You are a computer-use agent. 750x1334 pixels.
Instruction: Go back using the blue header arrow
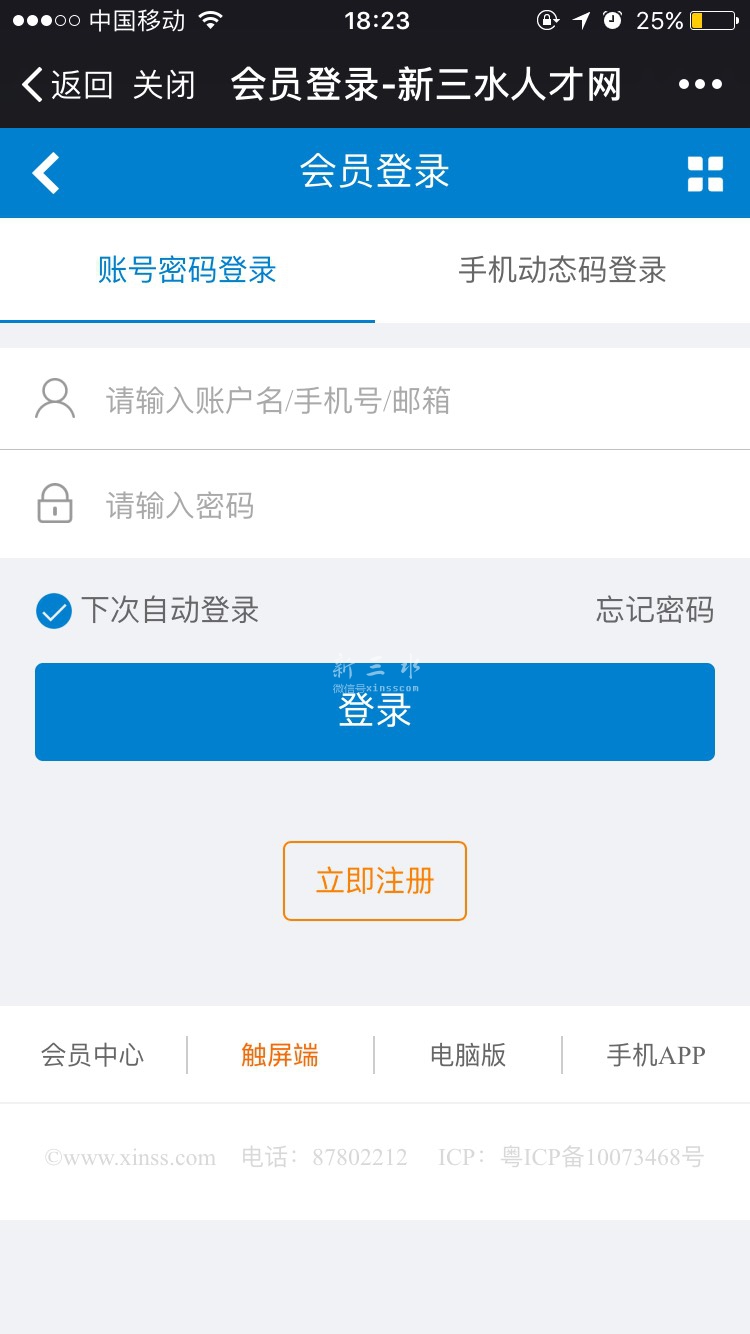pos(46,173)
